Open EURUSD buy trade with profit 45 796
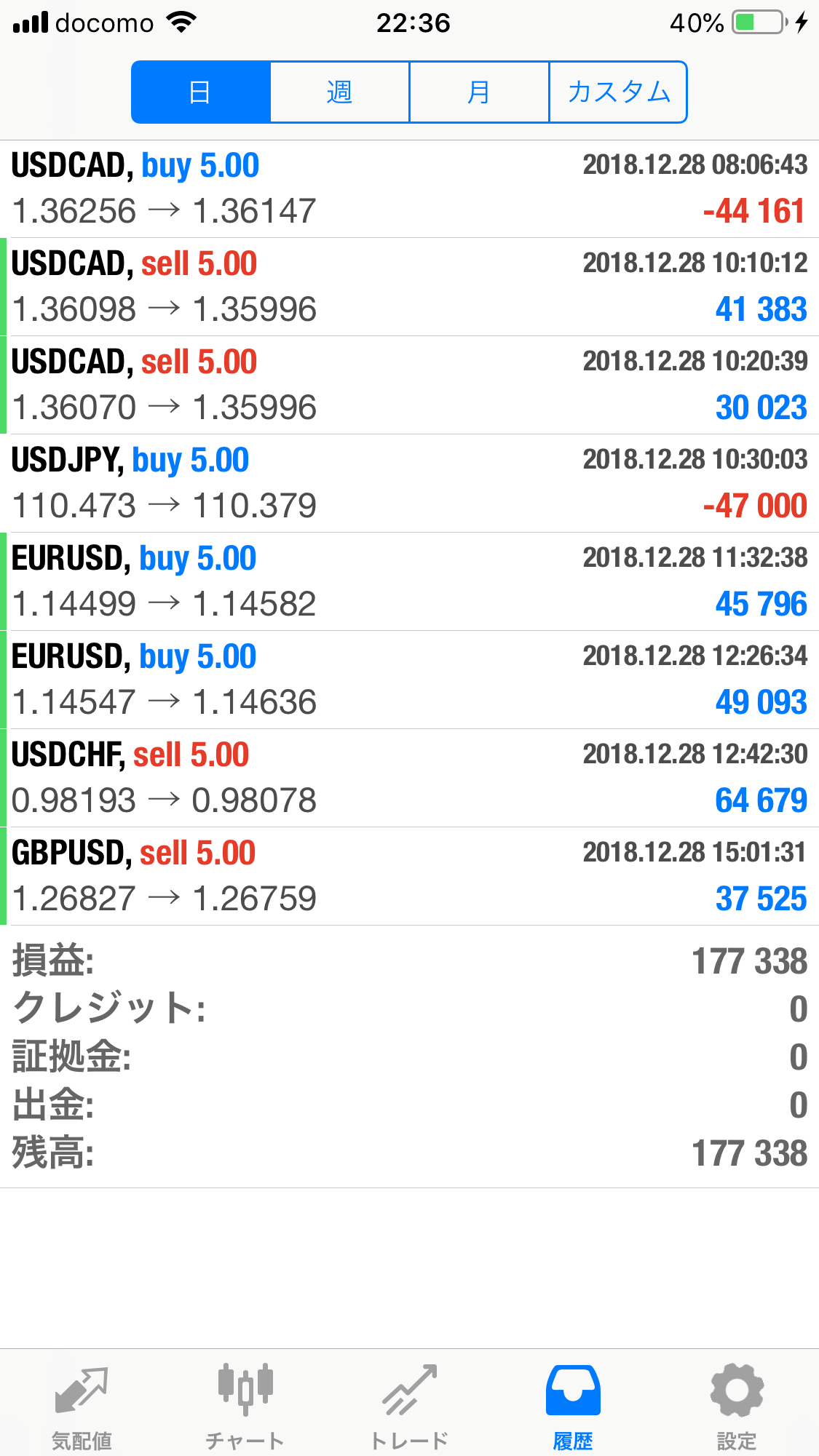The width and height of the screenshot is (819, 1456). click(x=409, y=581)
